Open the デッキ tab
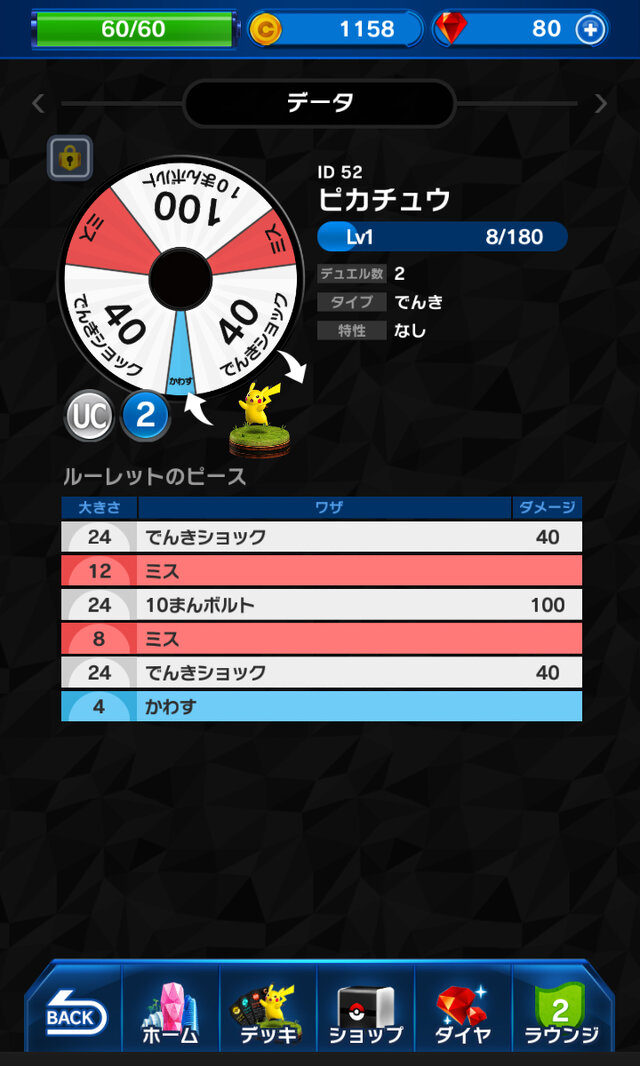The image size is (640, 1066). [267, 1009]
